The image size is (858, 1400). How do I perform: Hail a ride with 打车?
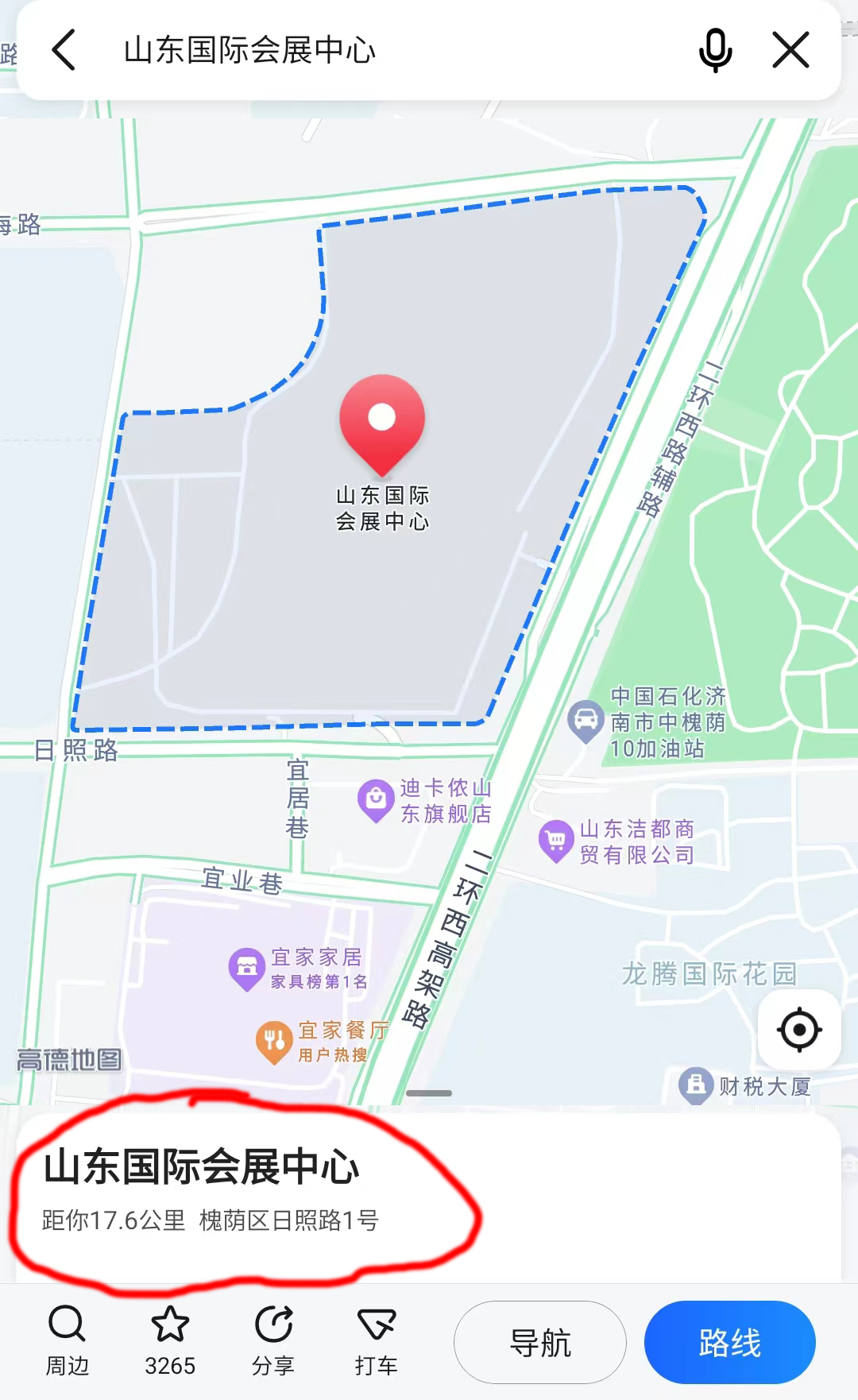point(376,1341)
